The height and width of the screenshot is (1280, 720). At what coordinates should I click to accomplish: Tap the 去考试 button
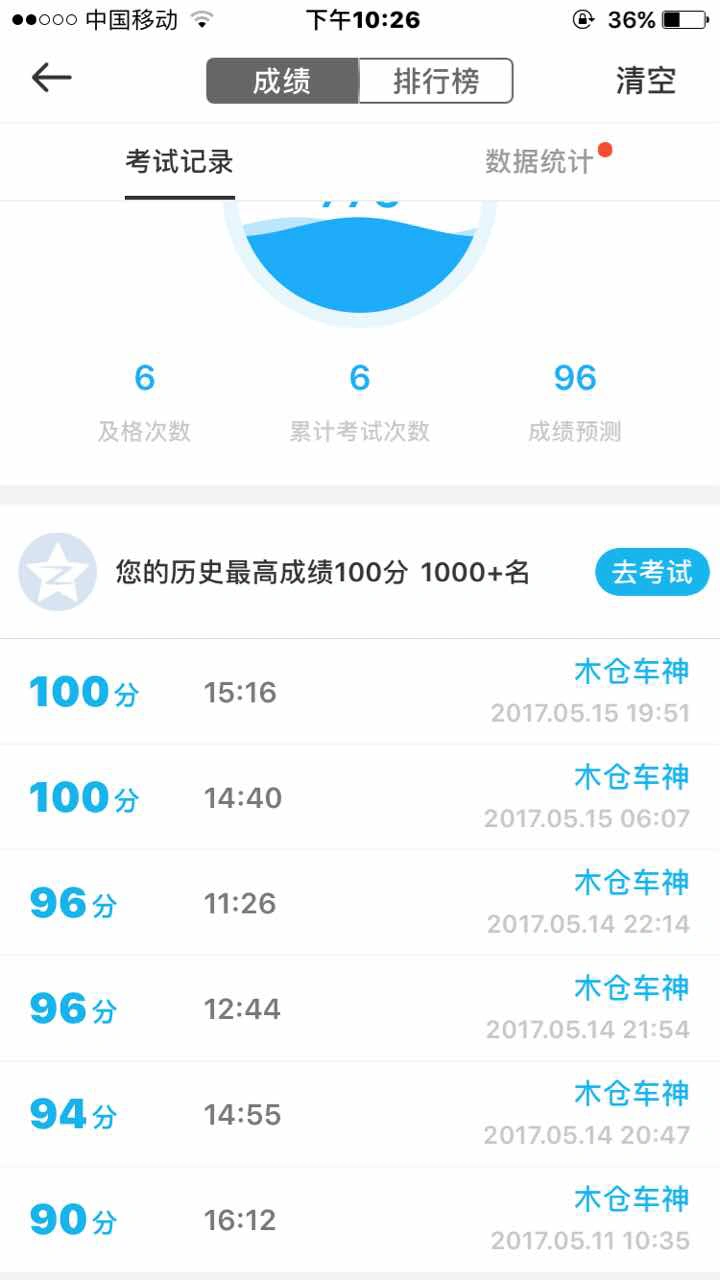(x=652, y=572)
